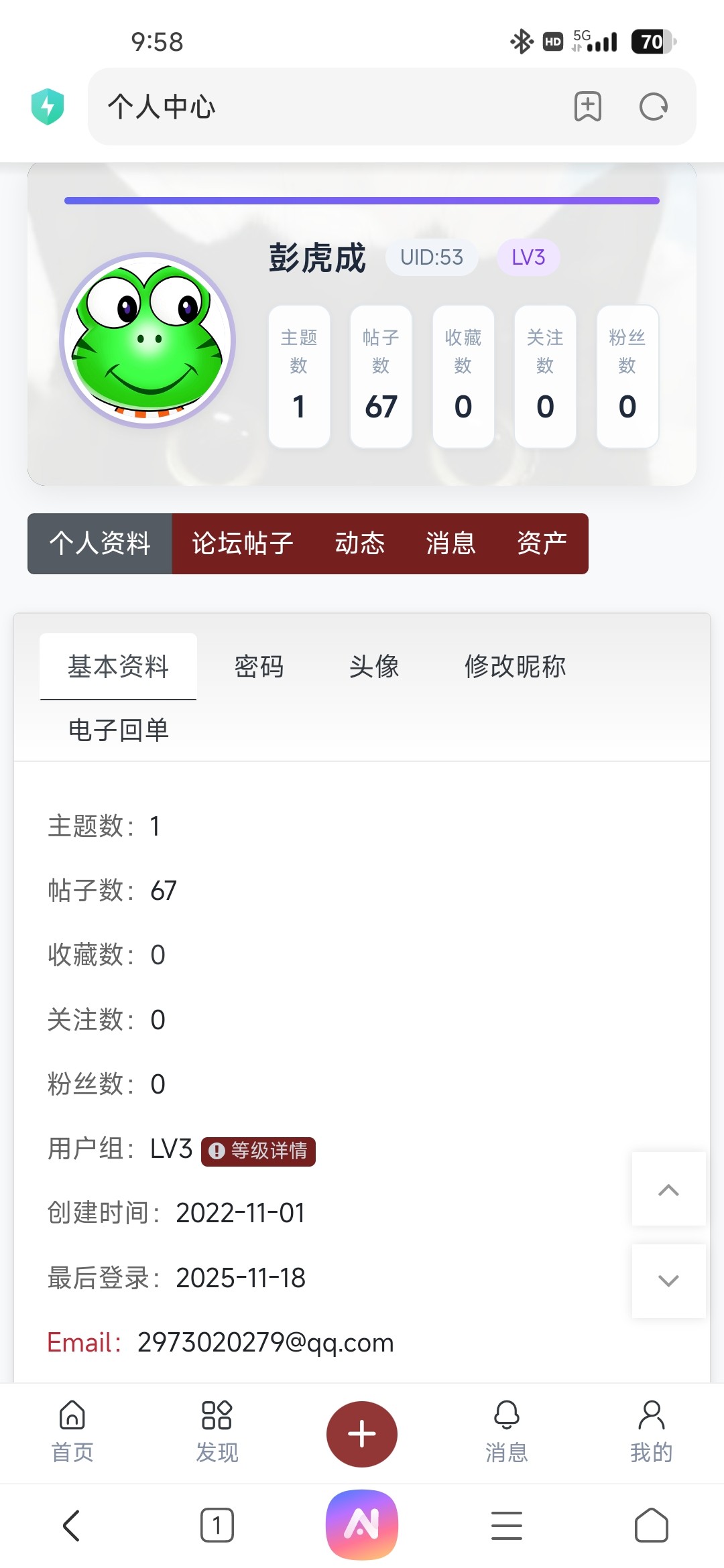Bookmark this page in the address bar
724x1568 pixels.
[x=587, y=107]
